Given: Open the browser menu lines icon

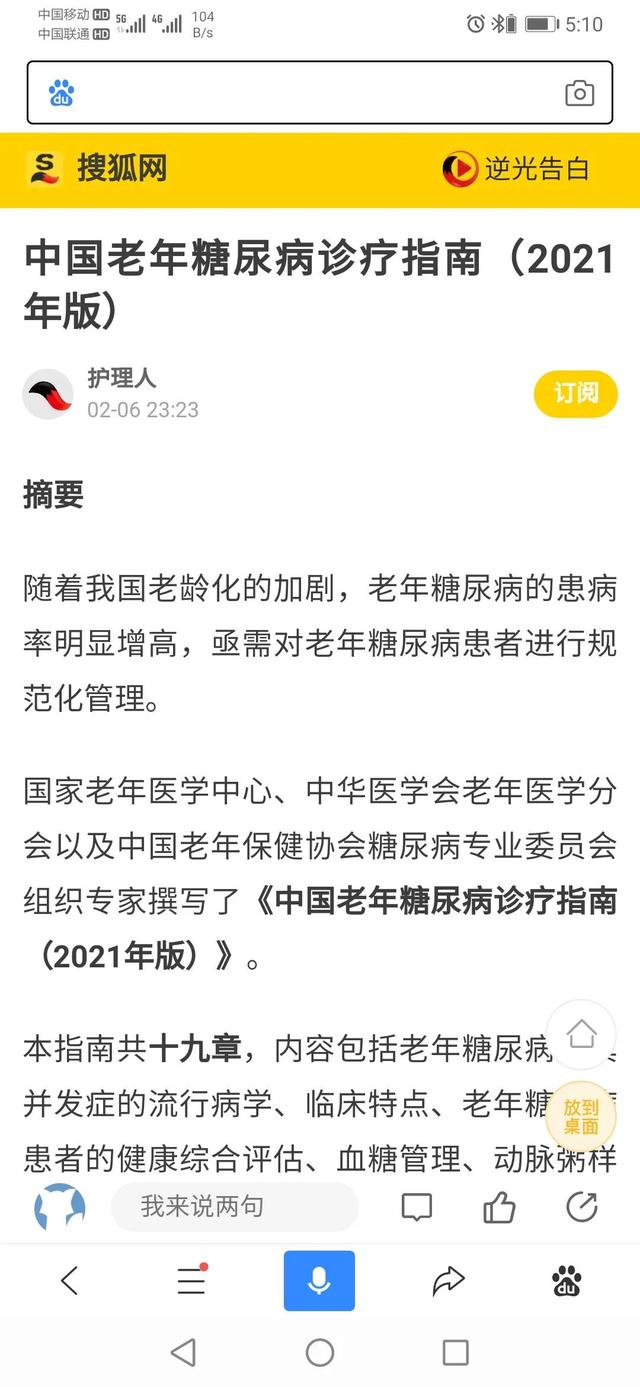Looking at the screenshot, I should (192, 1280).
